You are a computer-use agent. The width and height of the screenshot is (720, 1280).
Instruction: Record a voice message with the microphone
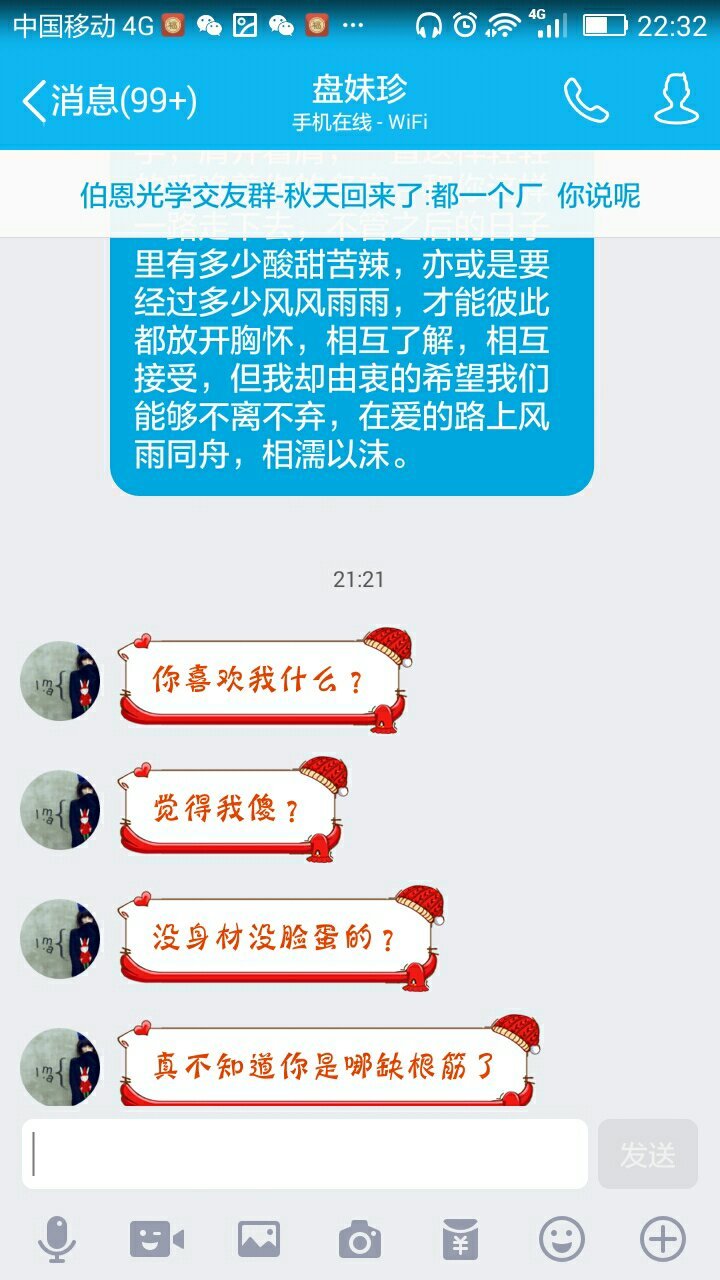[x=57, y=1240]
